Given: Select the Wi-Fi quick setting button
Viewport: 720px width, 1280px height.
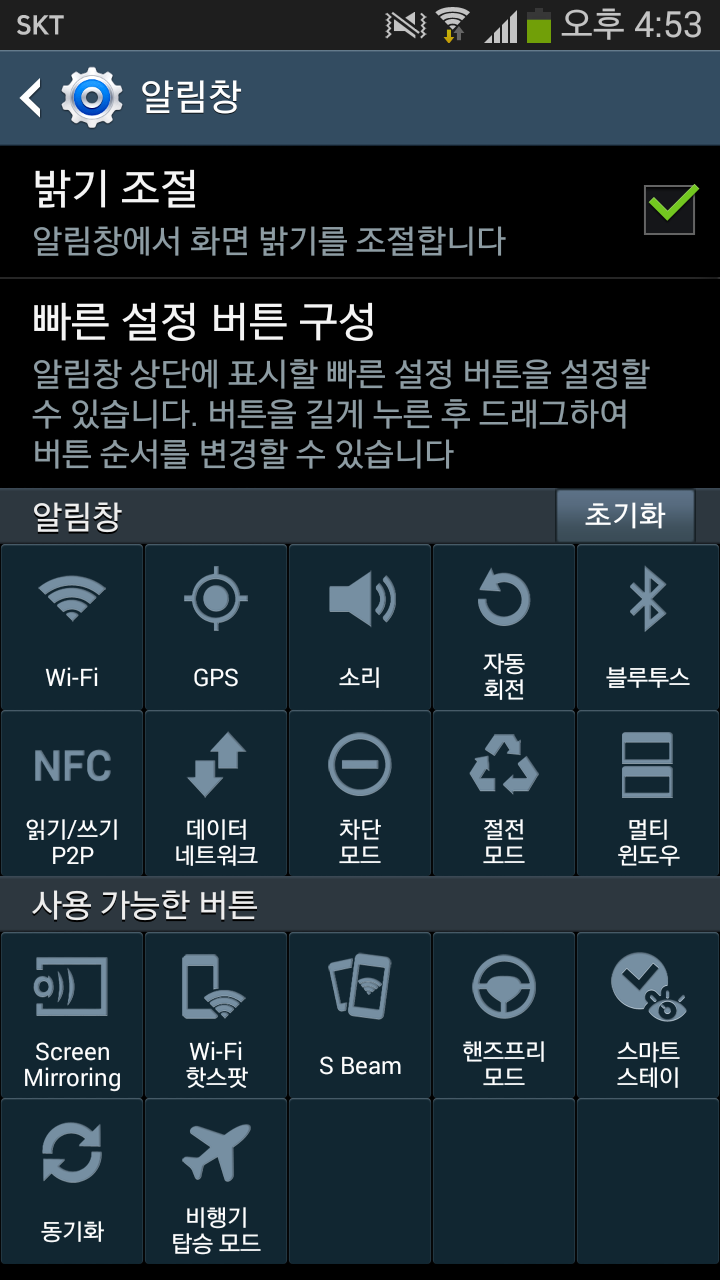Looking at the screenshot, I should (72, 627).
